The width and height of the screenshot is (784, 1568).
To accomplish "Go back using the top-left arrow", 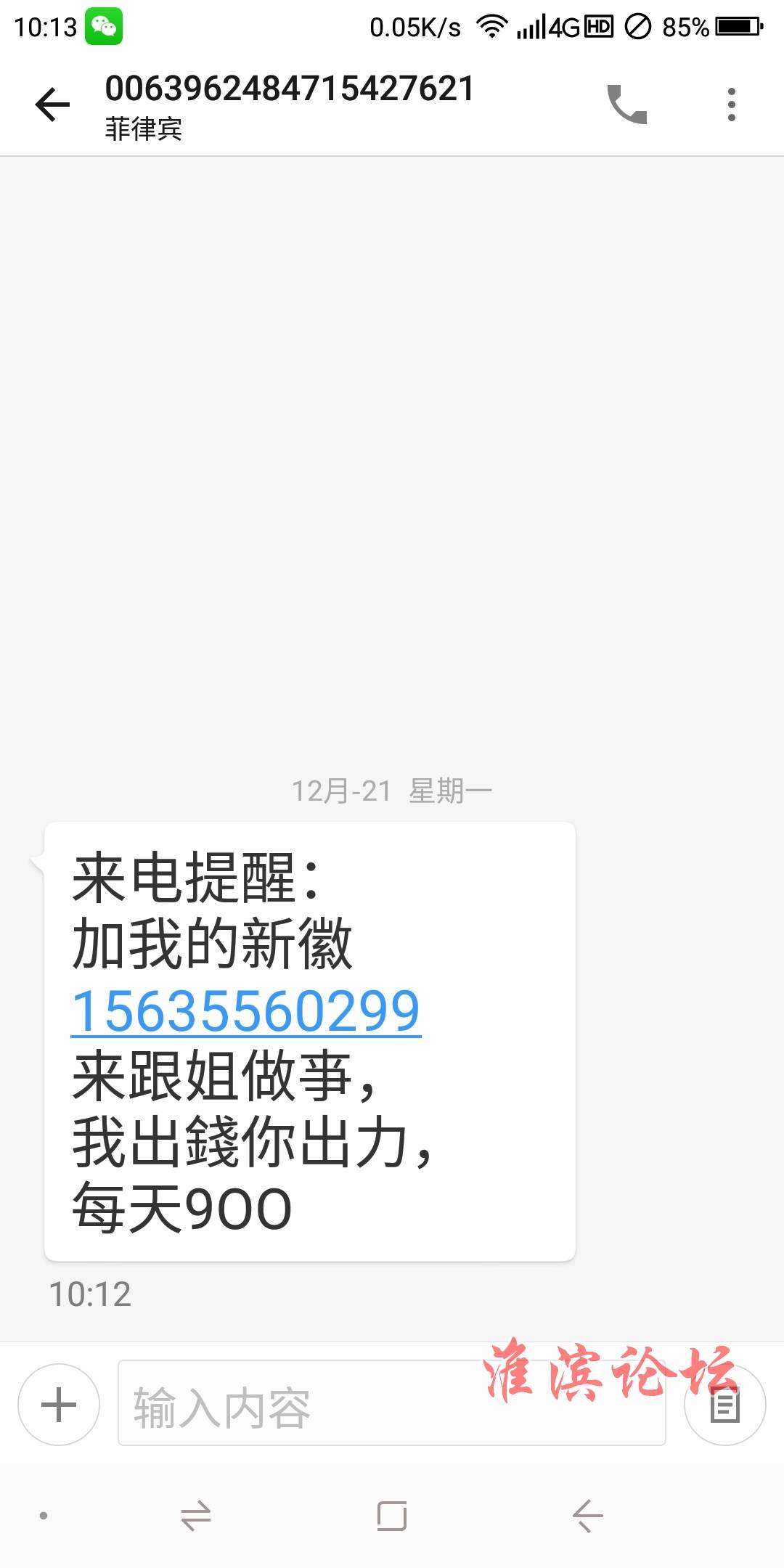I will pyautogui.click(x=52, y=105).
